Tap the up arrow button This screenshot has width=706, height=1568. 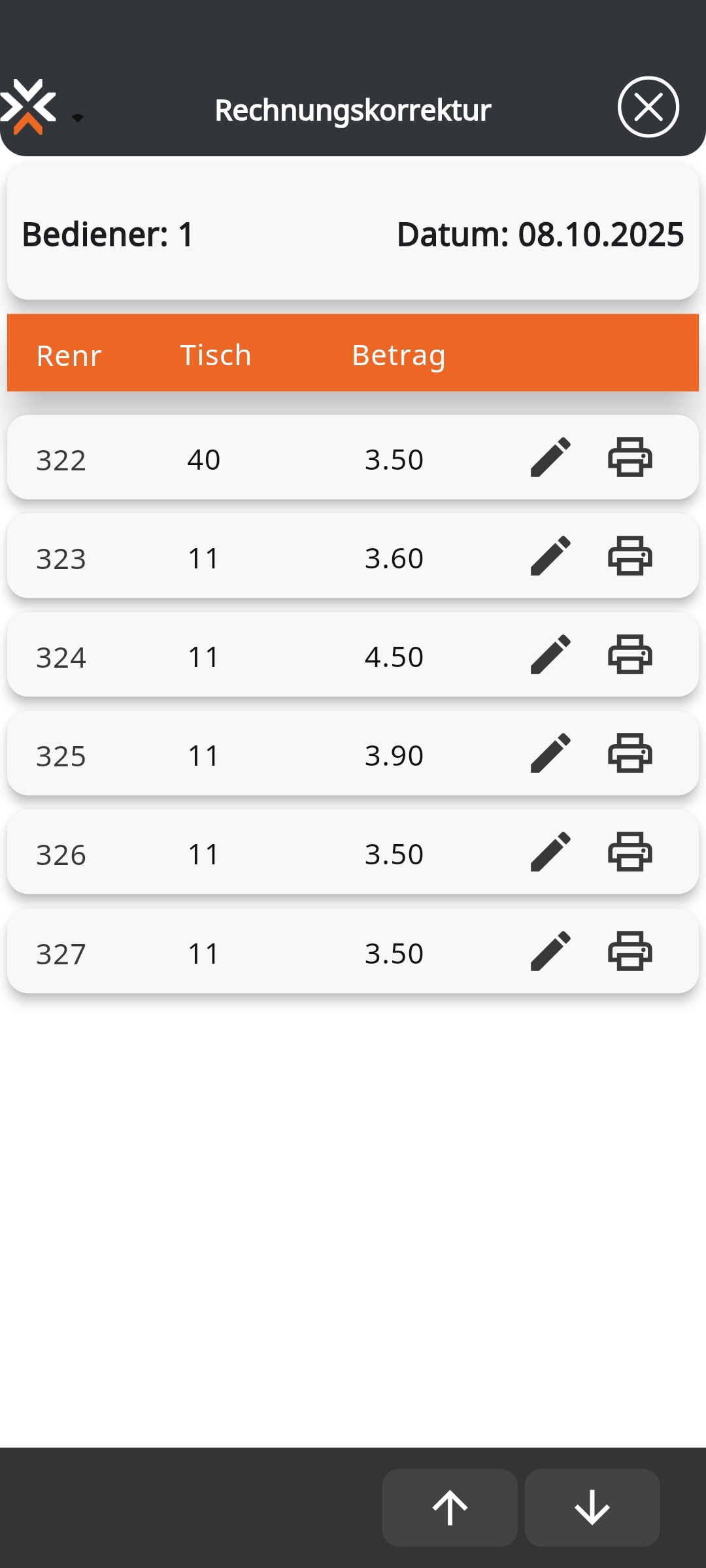[450, 1508]
